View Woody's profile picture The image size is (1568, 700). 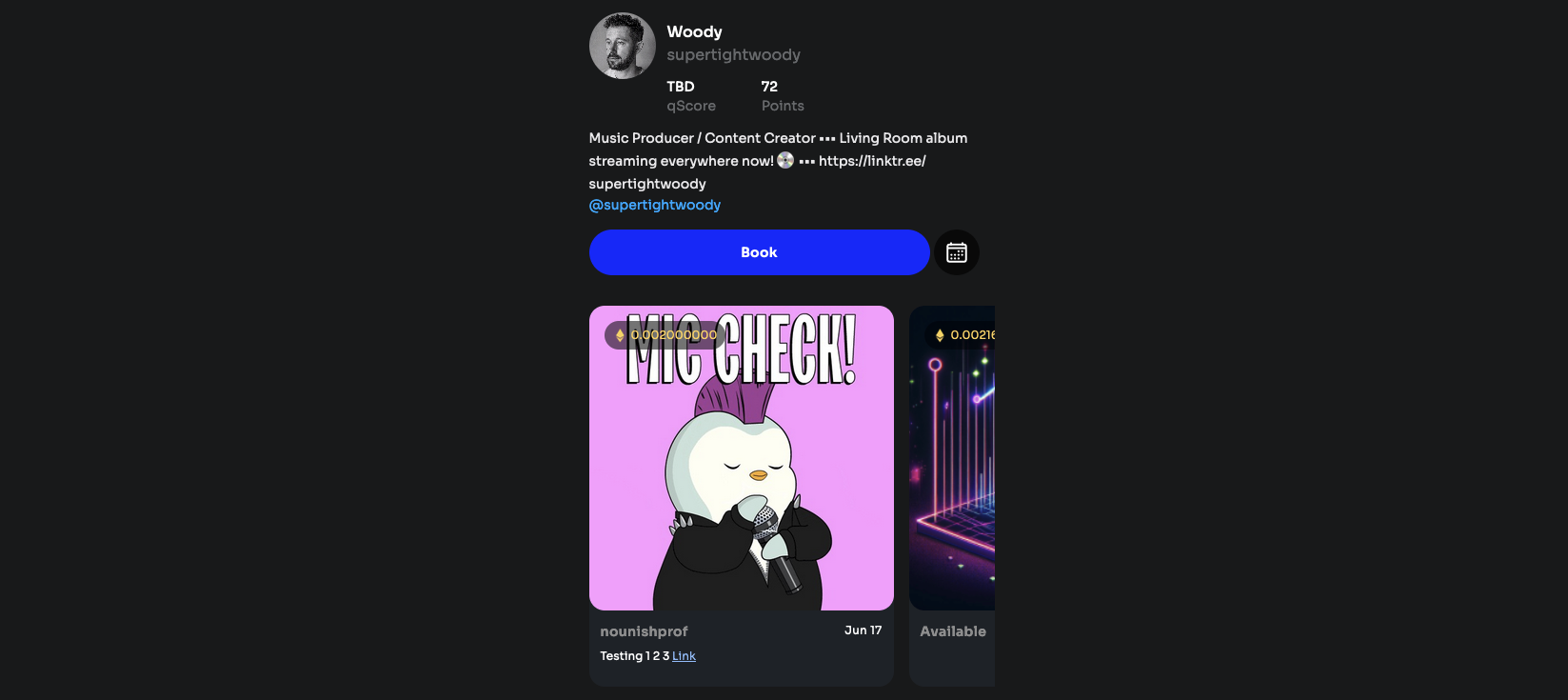[622, 46]
